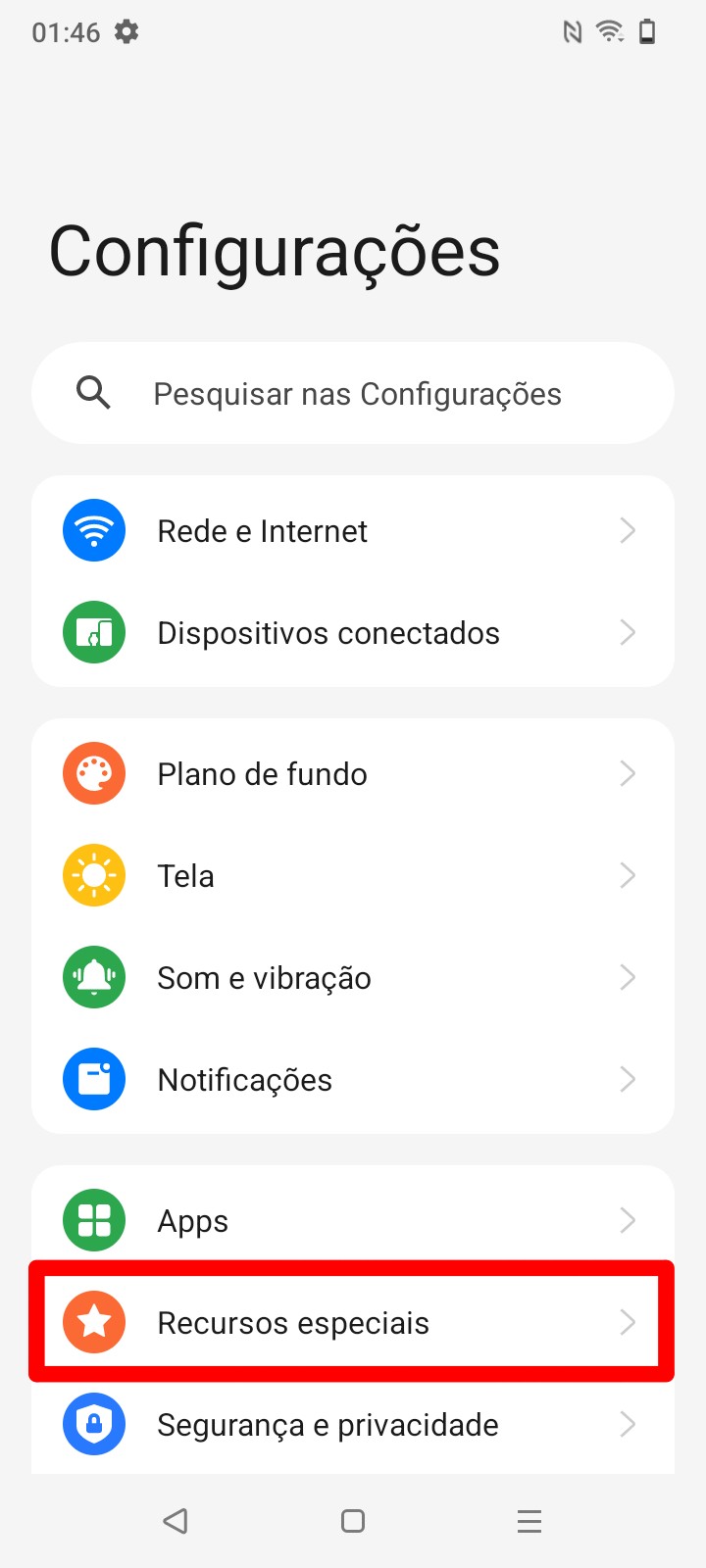Open Dispositivos conectados
This screenshot has height=1568, width=706.
(x=353, y=633)
